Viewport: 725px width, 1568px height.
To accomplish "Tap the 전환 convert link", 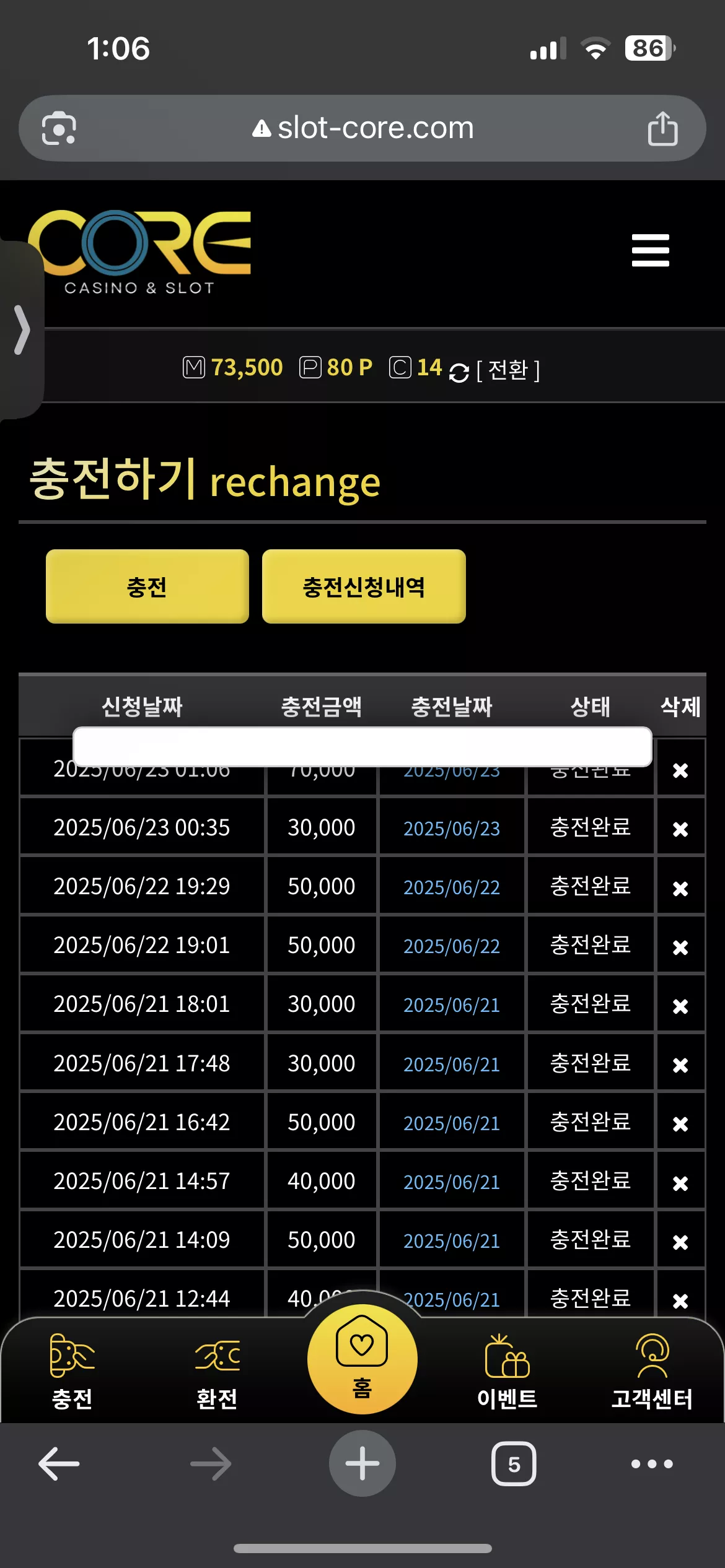I will tap(508, 370).
